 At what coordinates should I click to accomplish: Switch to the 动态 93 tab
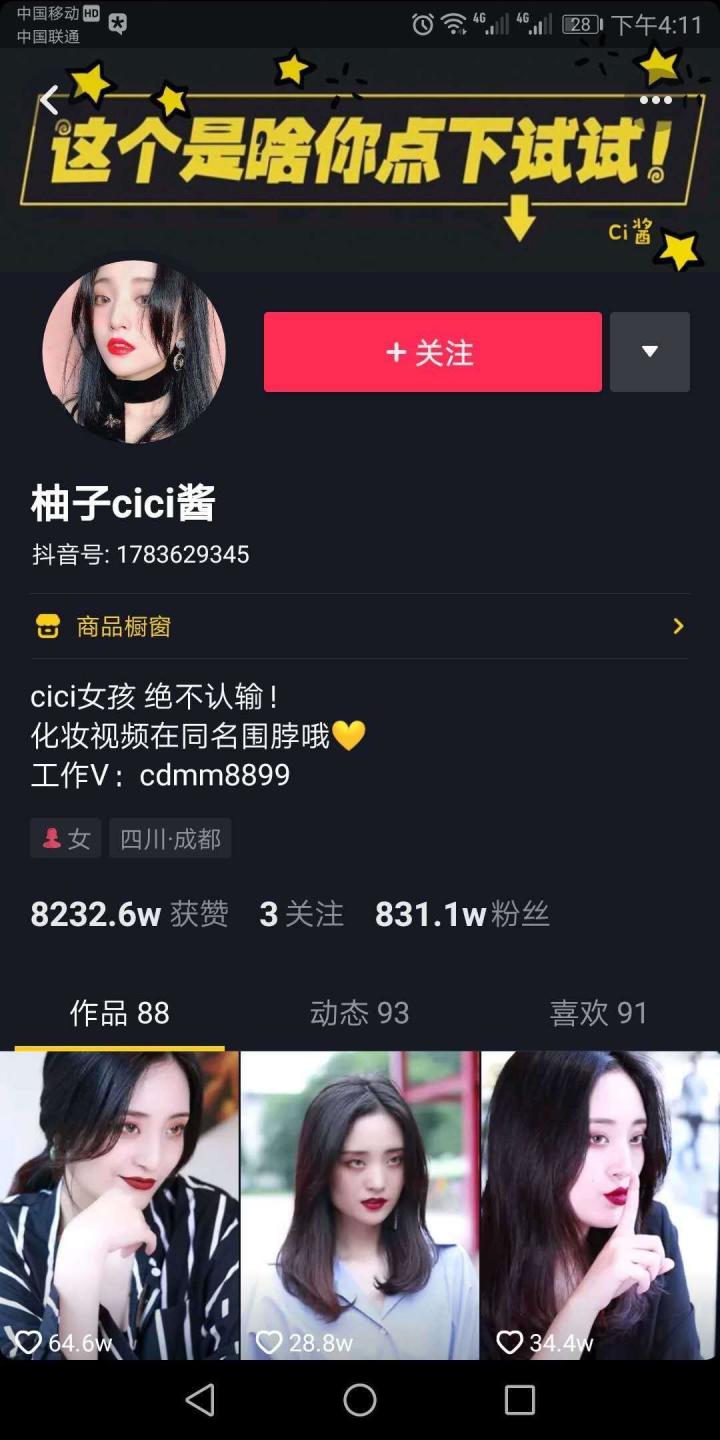[x=359, y=1013]
